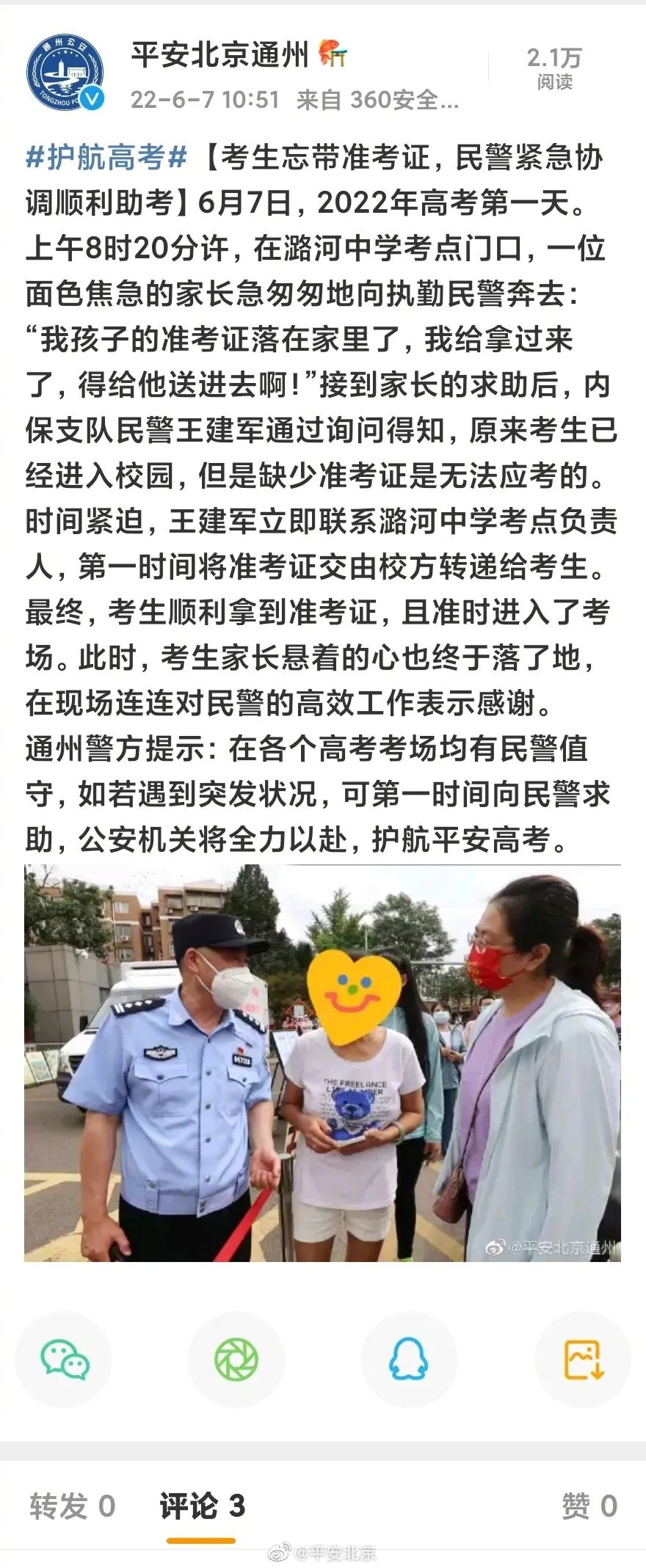
Task: Open the #护航高考# hashtag topic
Action: point(107,158)
